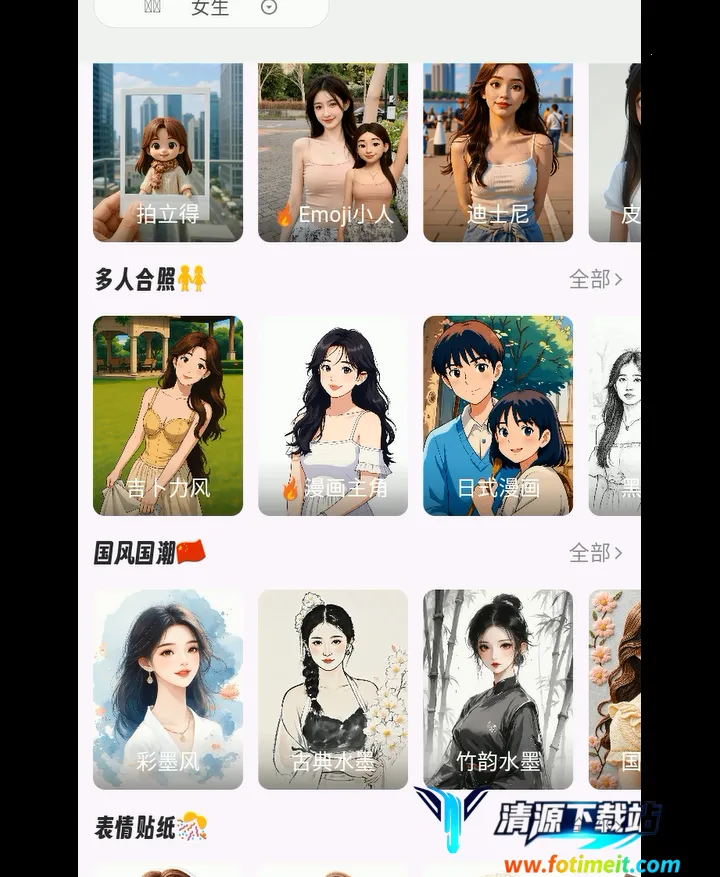The image size is (720, 877).
Task: Open the 彩墨风 style template
Action: (x=168, y=689)
